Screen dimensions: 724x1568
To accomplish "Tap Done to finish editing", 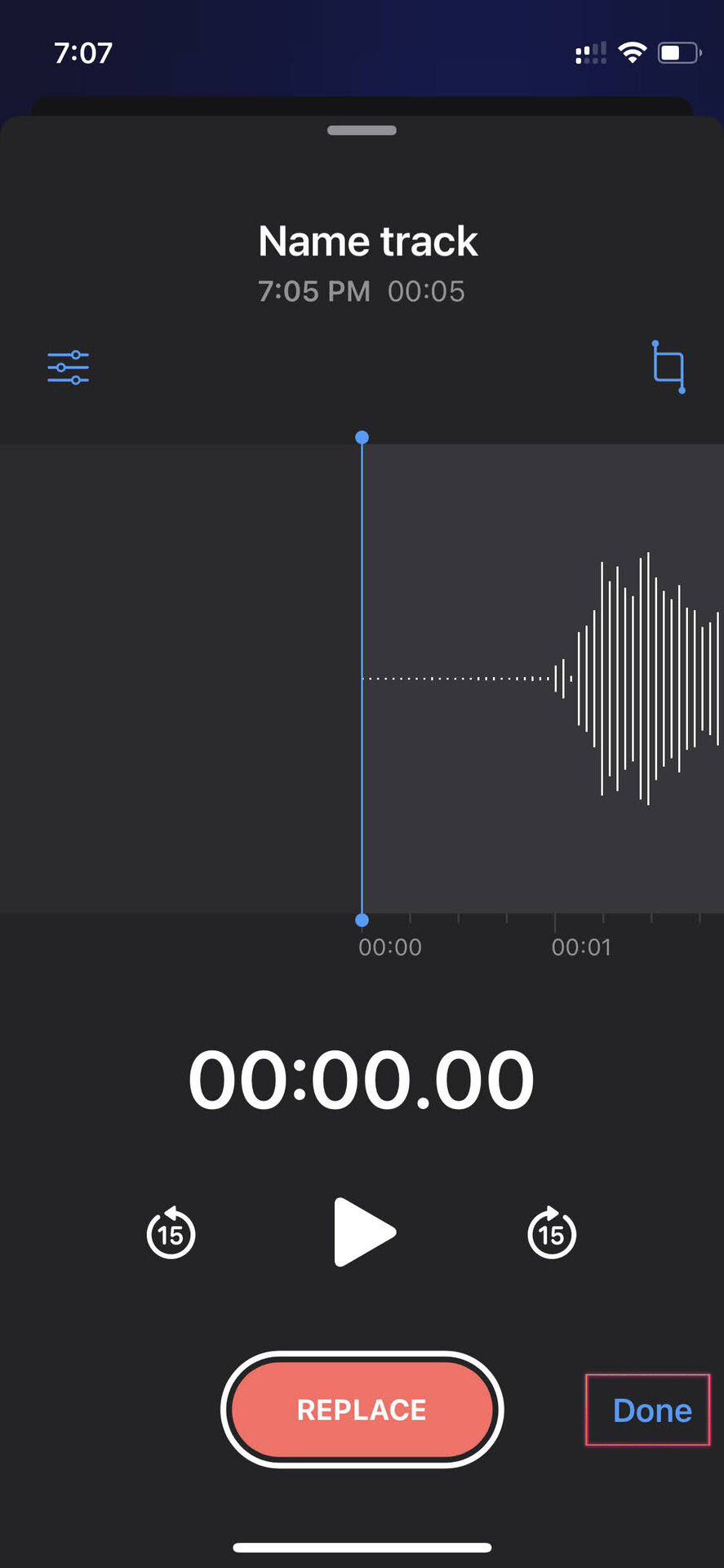I will (x=651, y=1410).
